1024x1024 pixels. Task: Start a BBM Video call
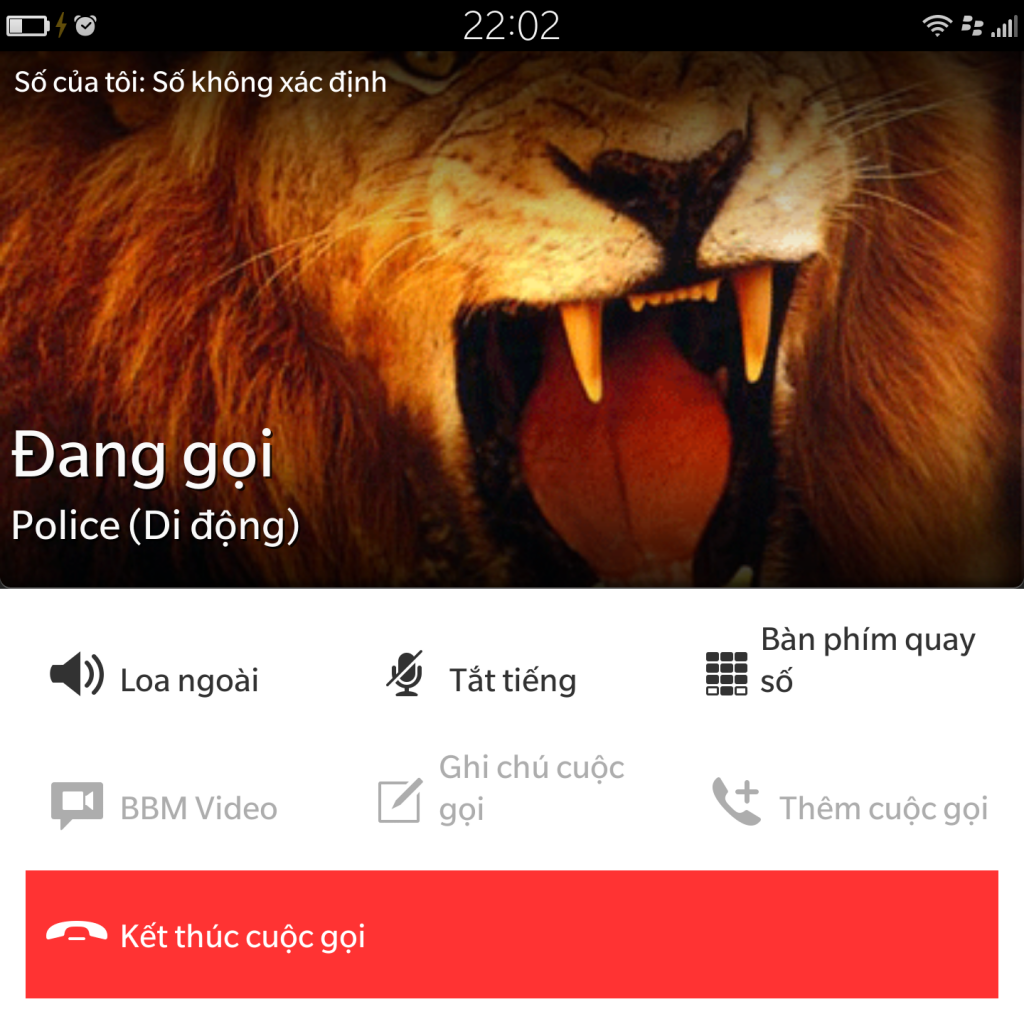click(x=165, y=806)
